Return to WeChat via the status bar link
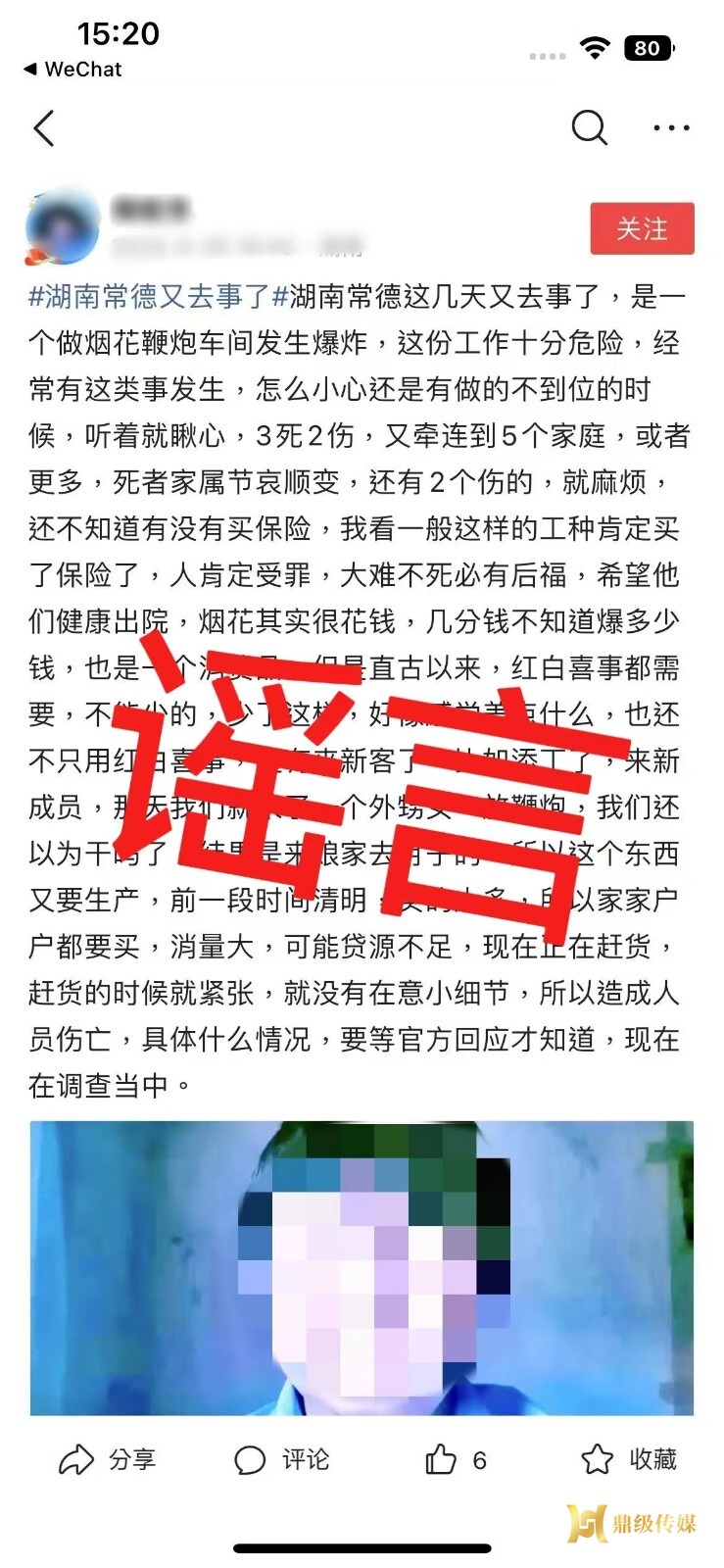Screen dimensions: 724x1568 tap(73, 70)
